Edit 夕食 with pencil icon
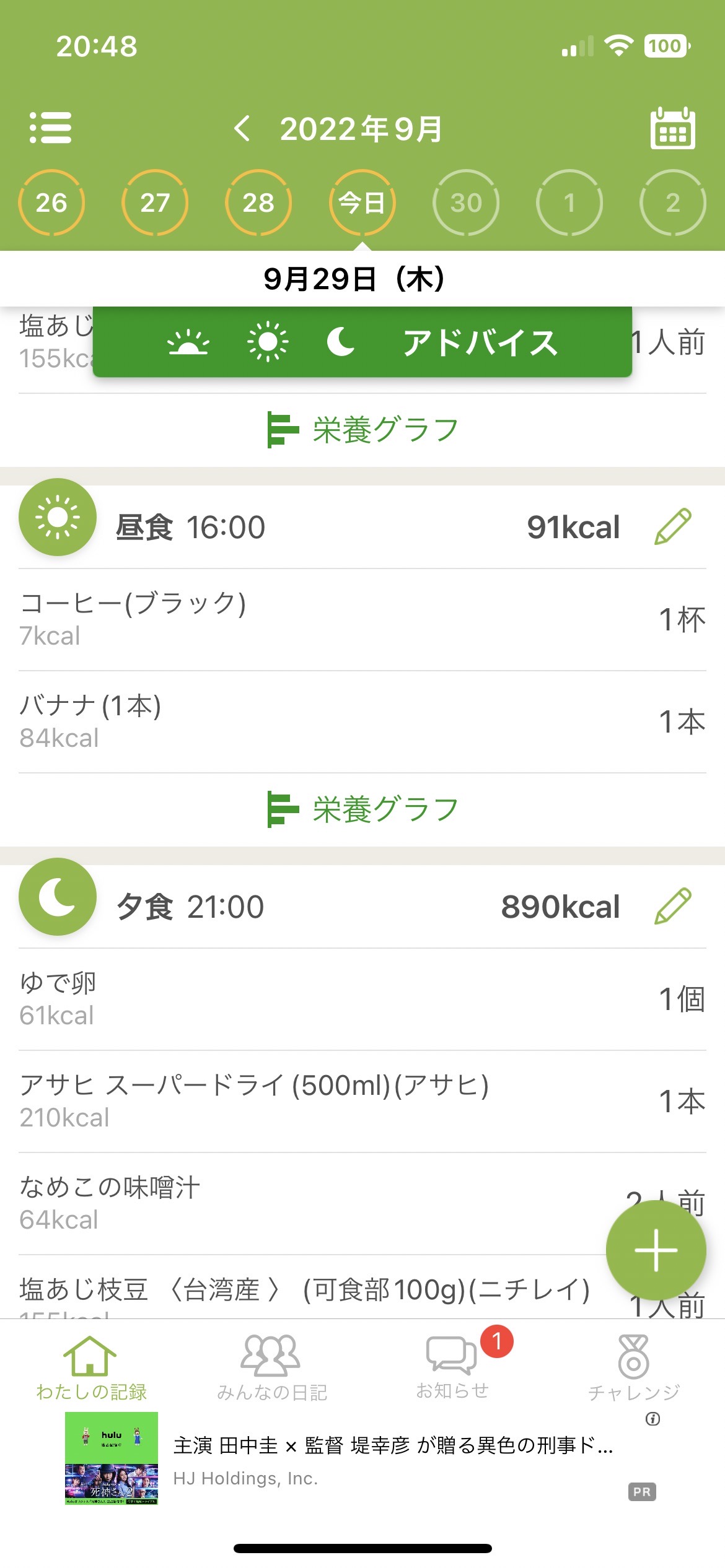Screen dimensions: 725x1568 click(x=673, y=906)
